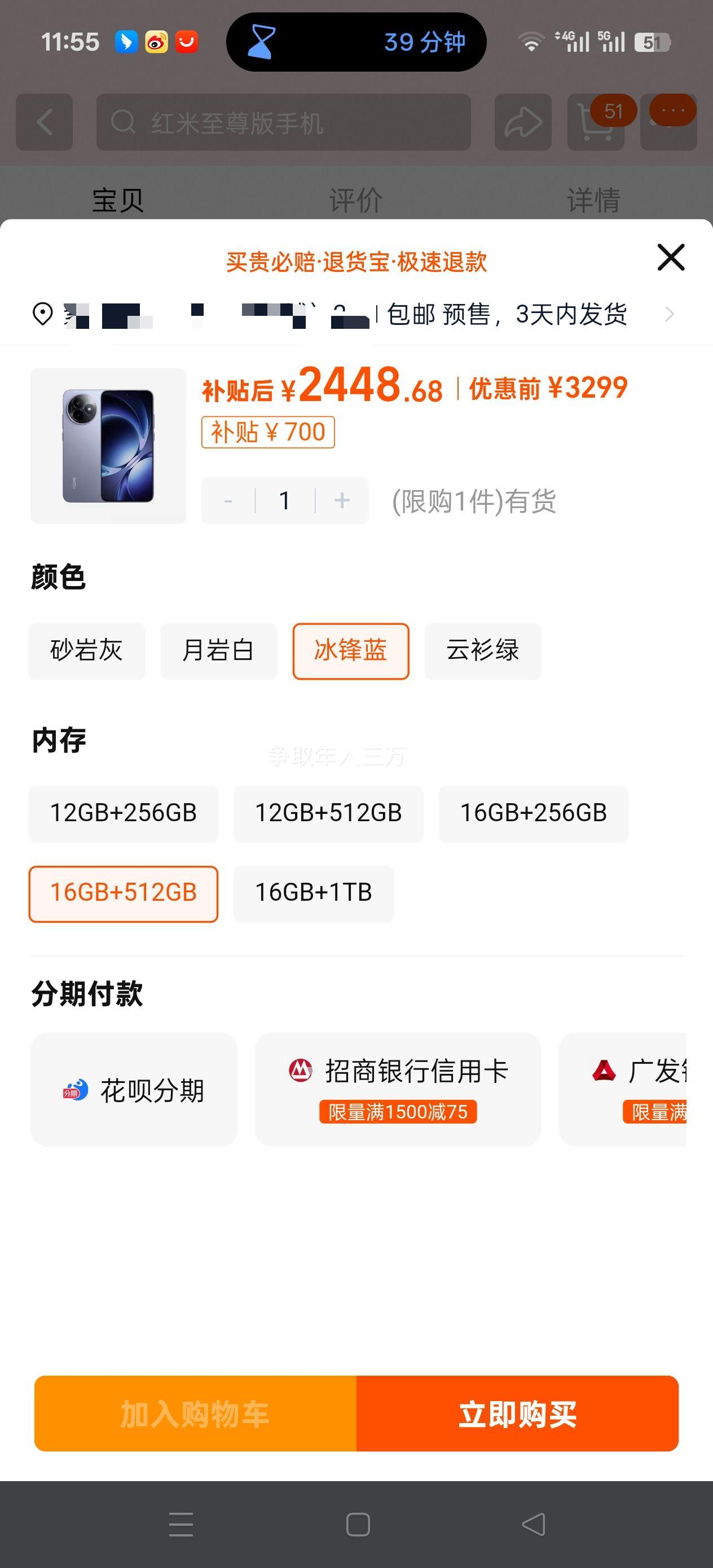This screenshot has height=1568, width=713.
Task: Click the location pin icon near the address
Action: pos(42,315)
